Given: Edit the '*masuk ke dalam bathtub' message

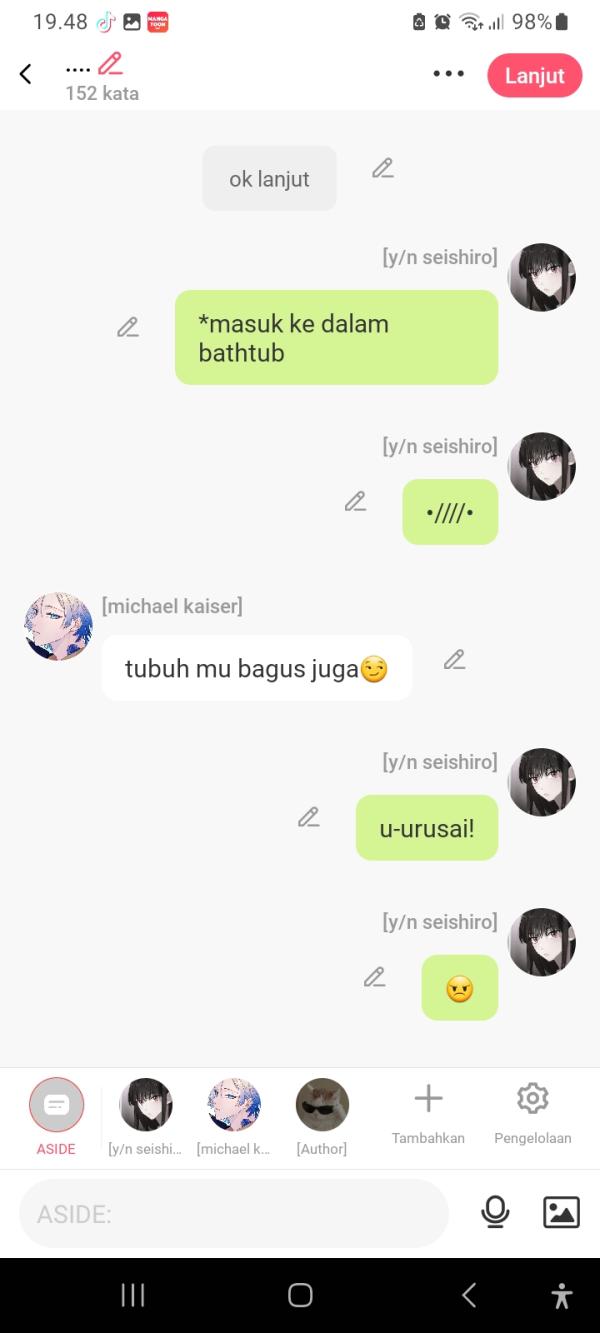Looking at the screenshot, I should 127,327.
